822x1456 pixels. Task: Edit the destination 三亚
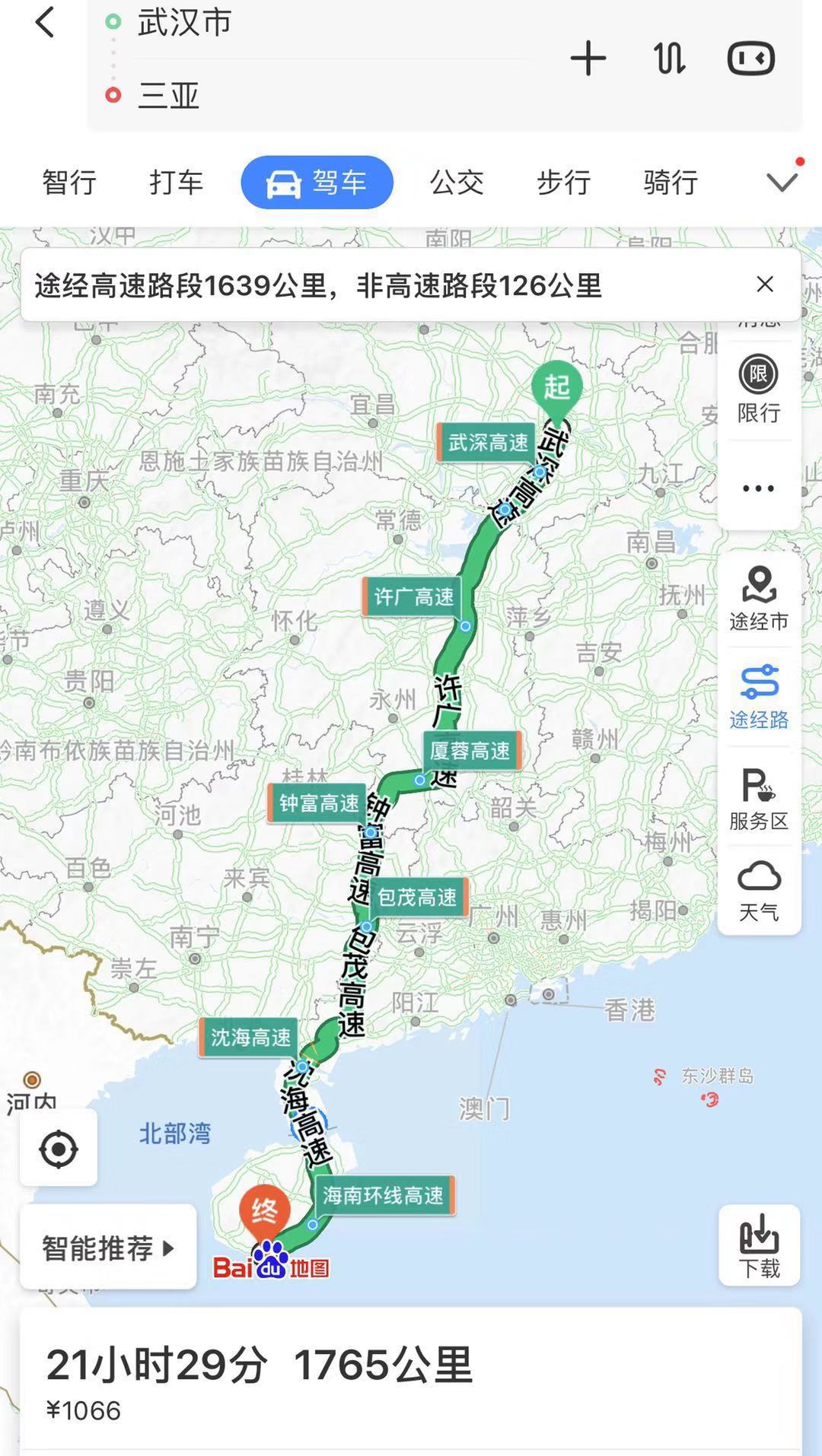169,97
